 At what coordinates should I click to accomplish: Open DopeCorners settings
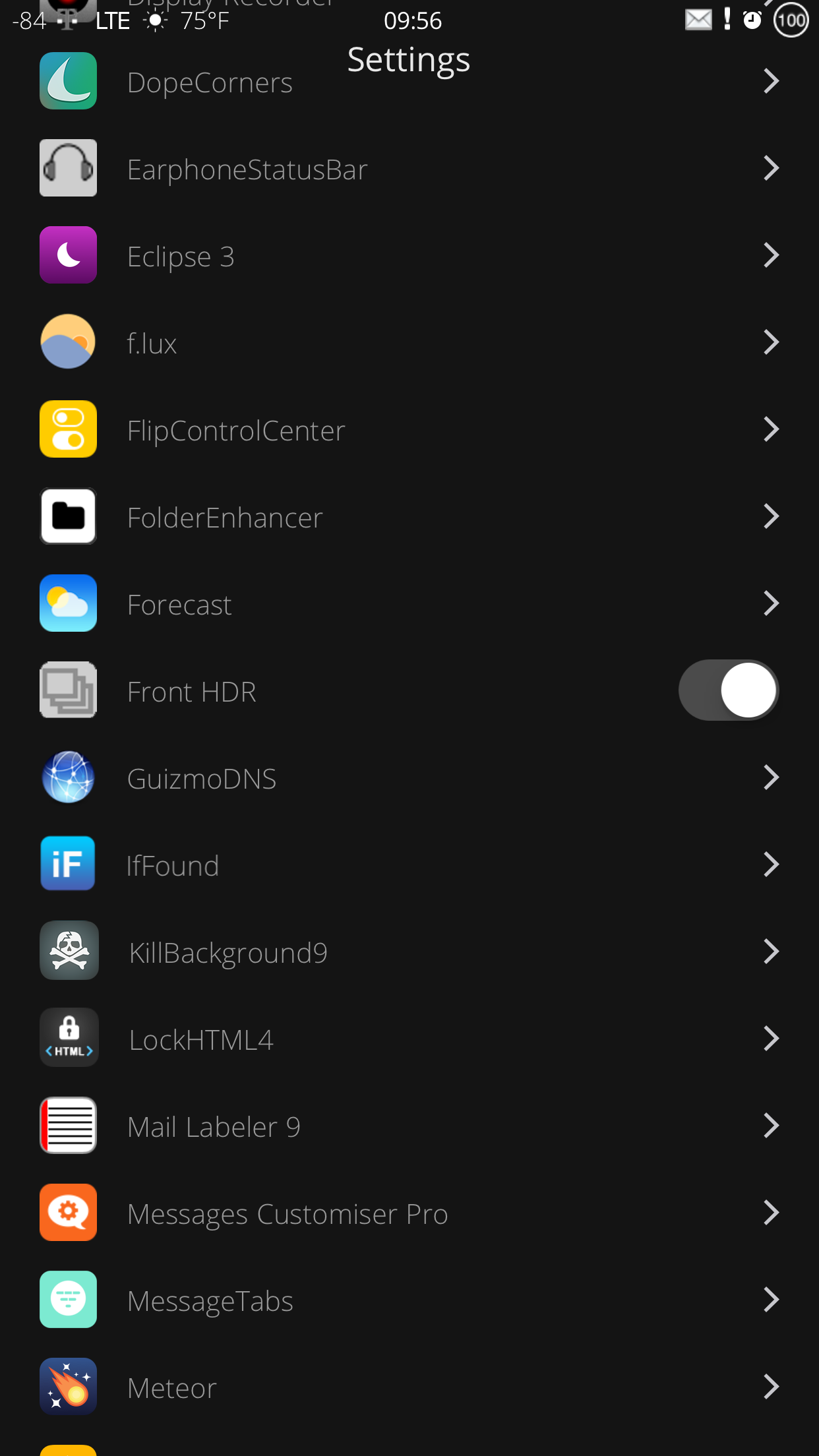(409, 81)
